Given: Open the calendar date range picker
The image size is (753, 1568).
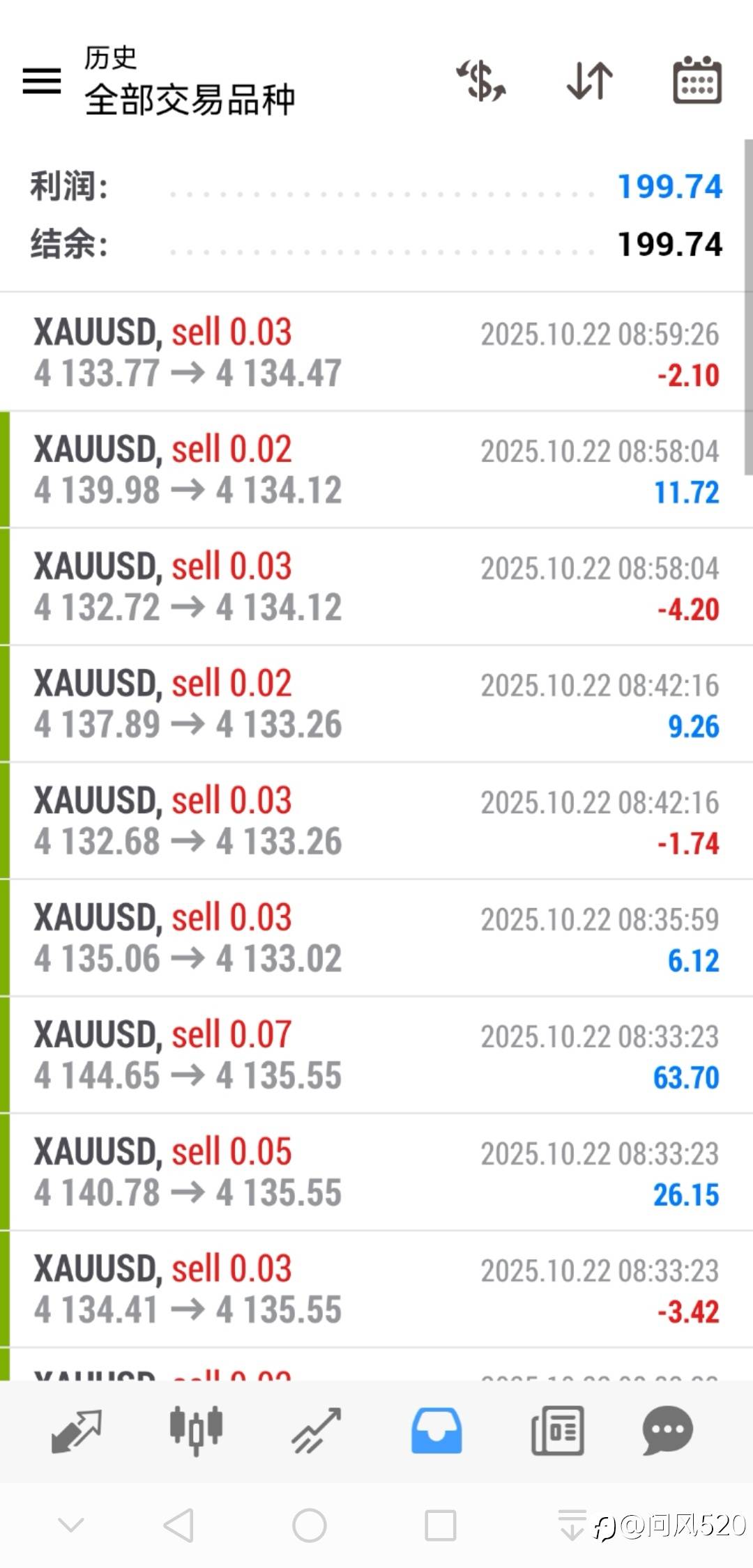Looking at the screenshot, I should [x=697, y=80].
